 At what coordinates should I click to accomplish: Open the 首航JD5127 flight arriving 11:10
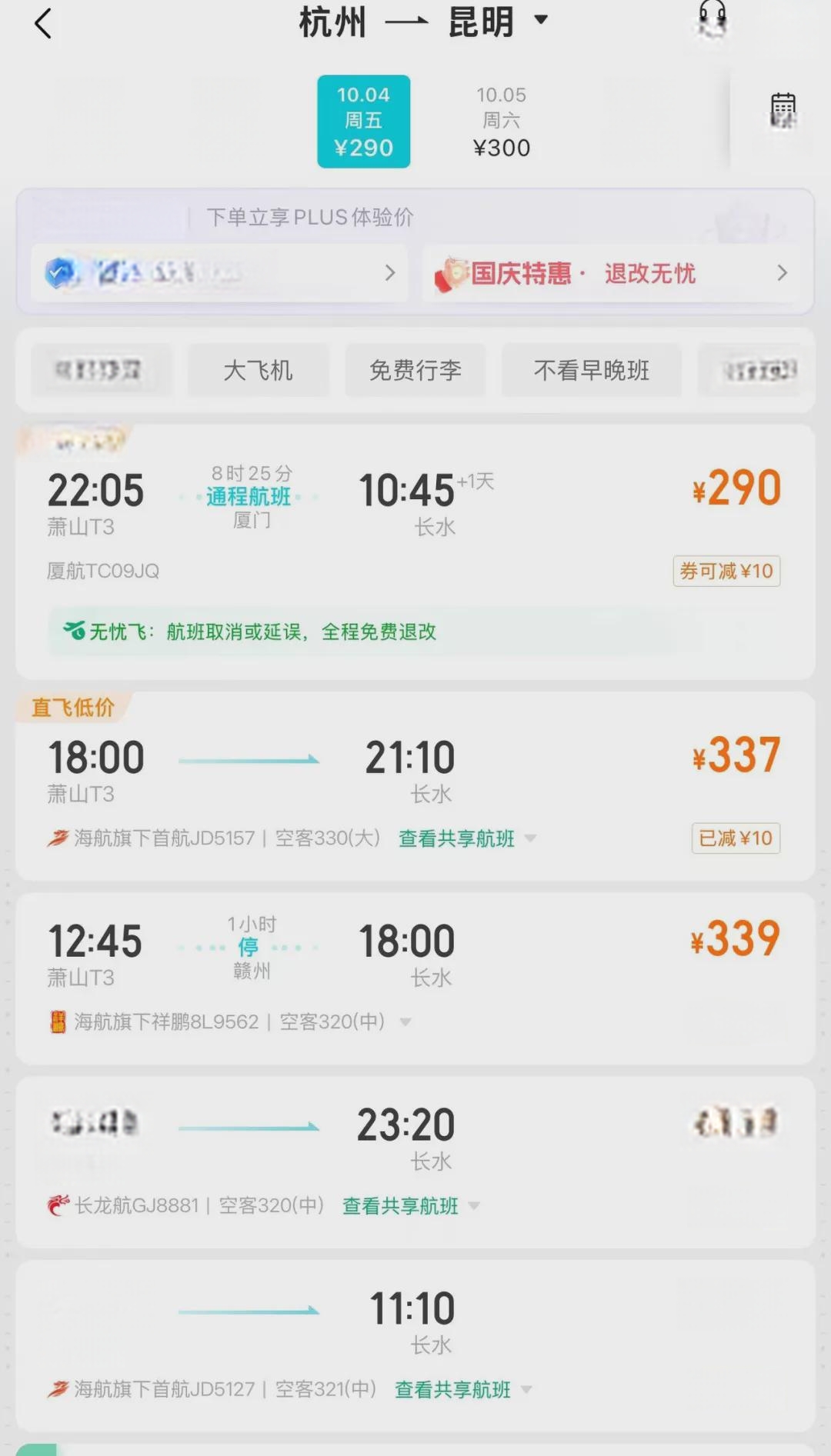(415, 1345)
